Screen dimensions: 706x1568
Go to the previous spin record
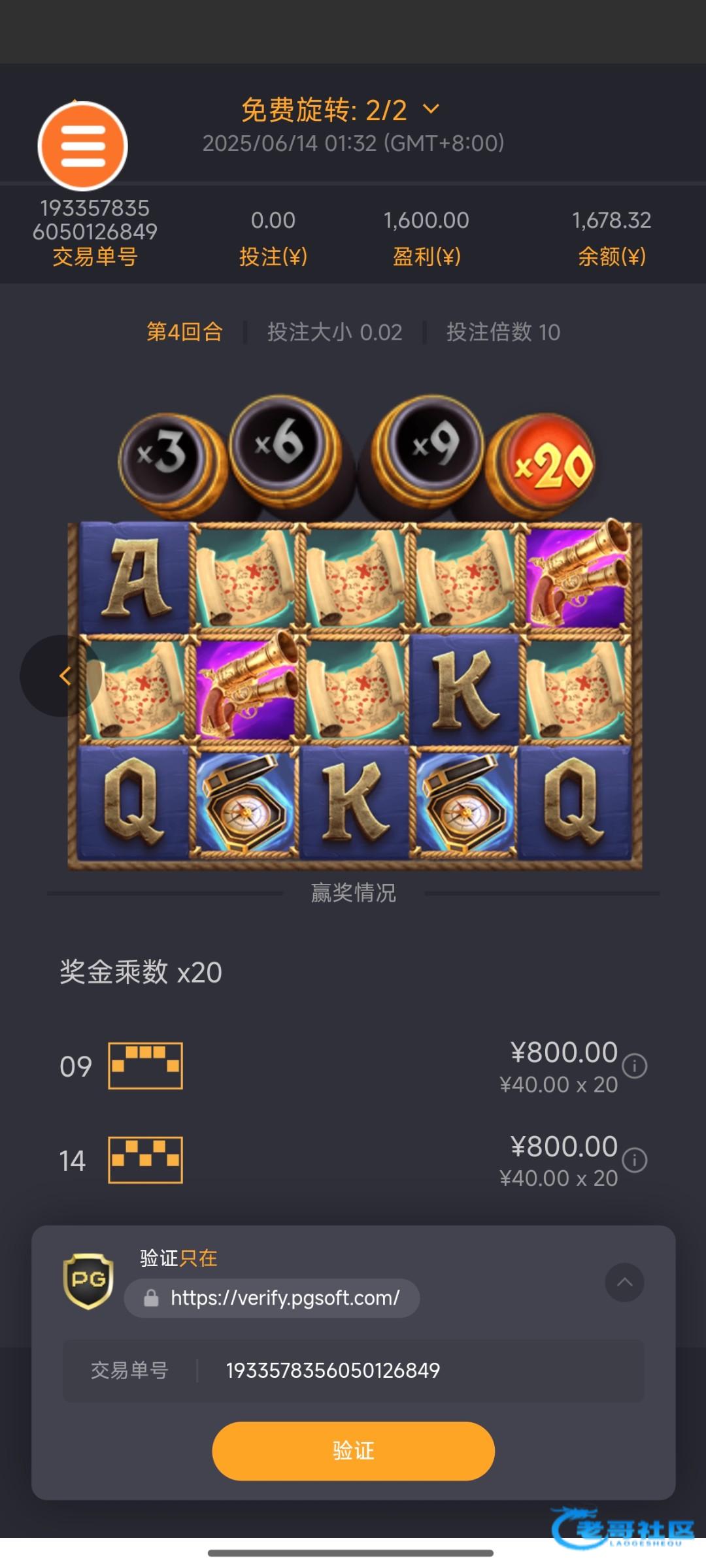pos(62,676)
